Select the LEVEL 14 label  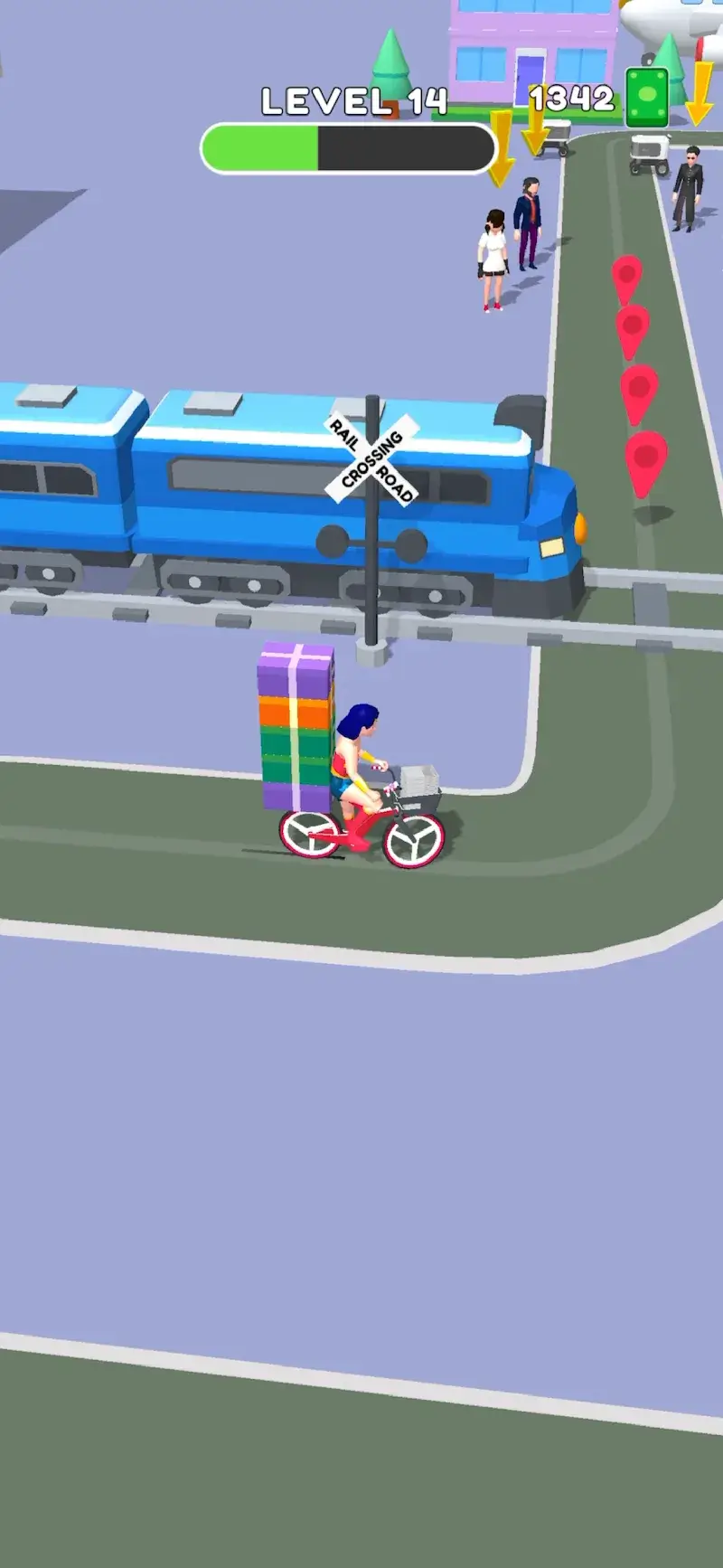(354, 101)
